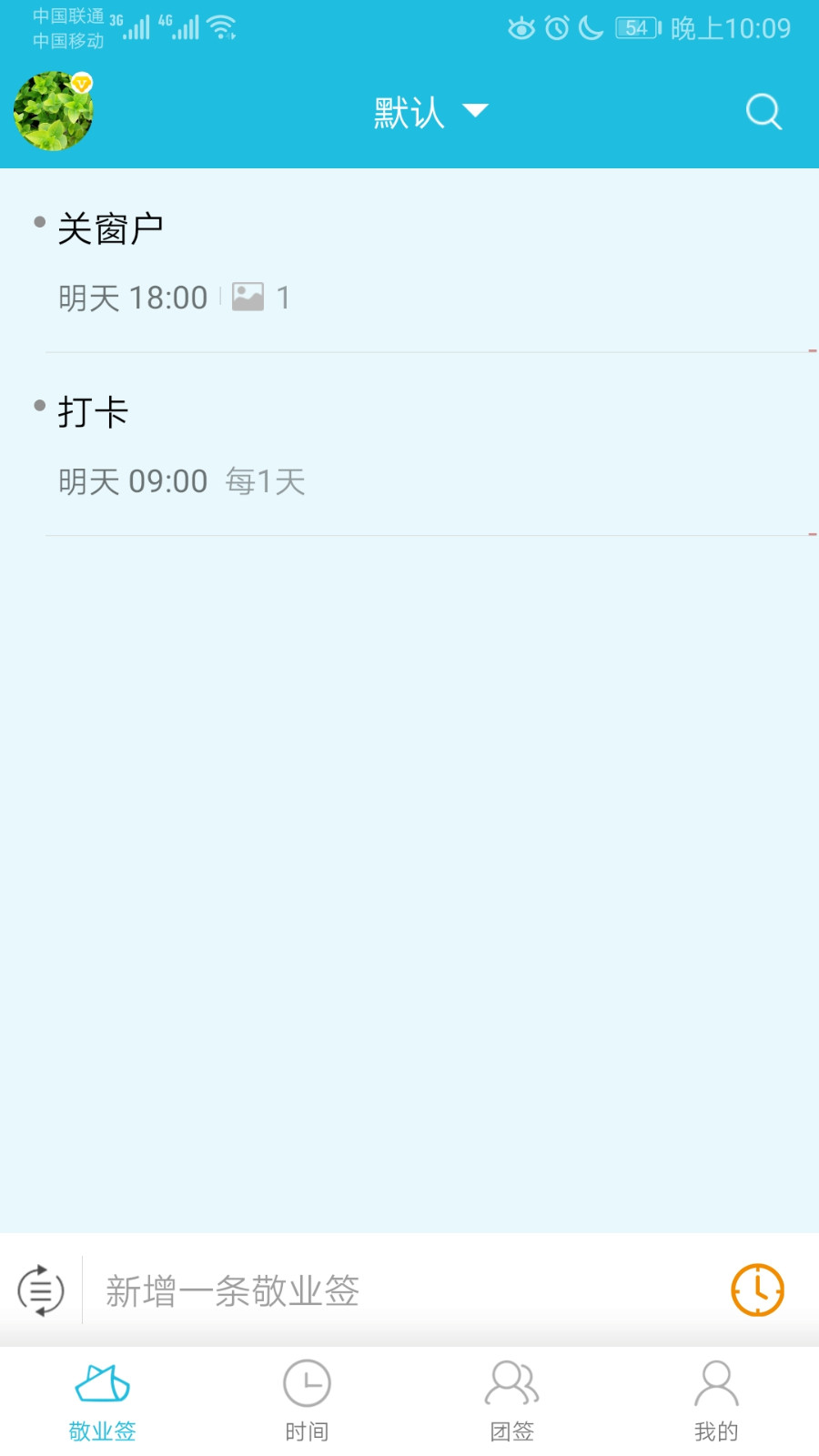
Task: Set a reminder with the orange clock icon
Action: [x=758, y=1289]
